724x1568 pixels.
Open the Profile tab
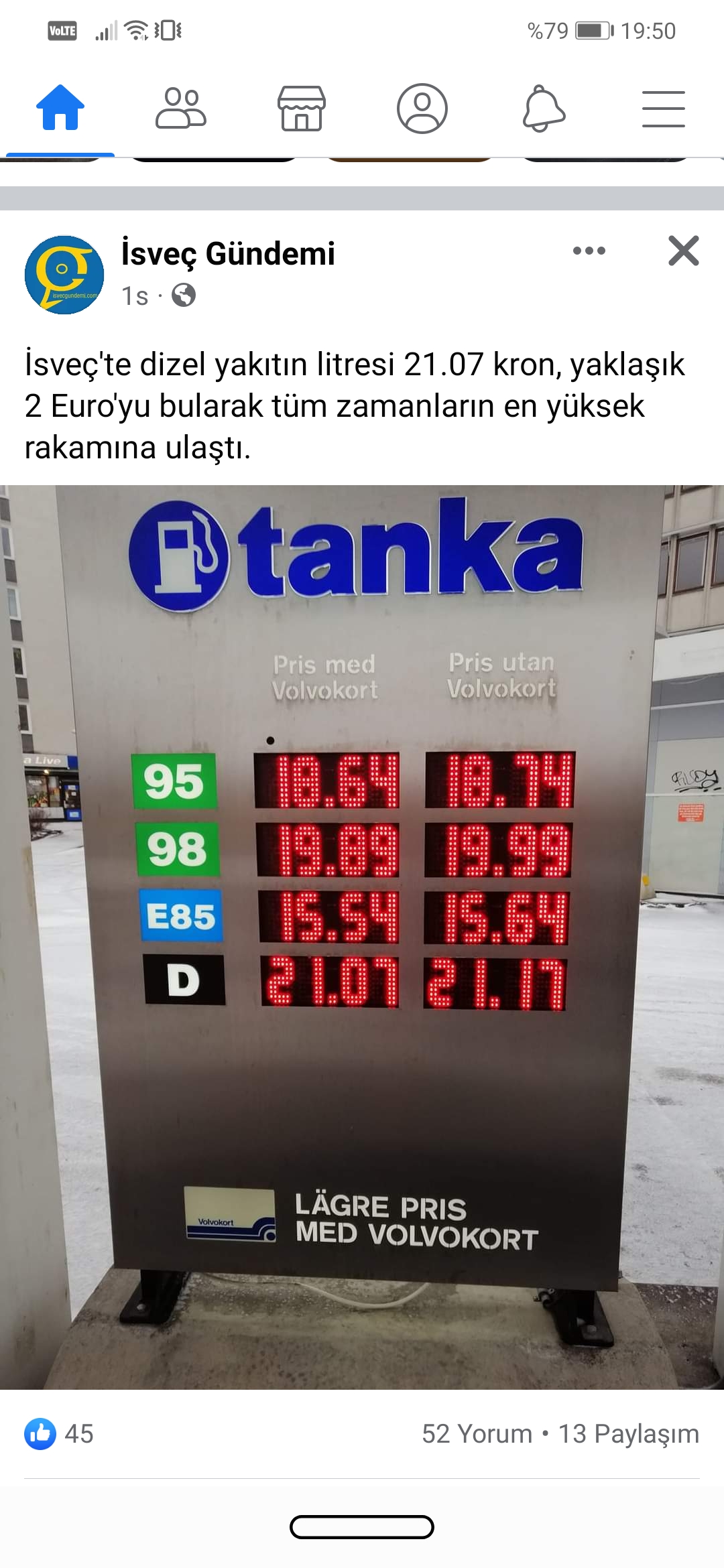[x=422, y=108]
